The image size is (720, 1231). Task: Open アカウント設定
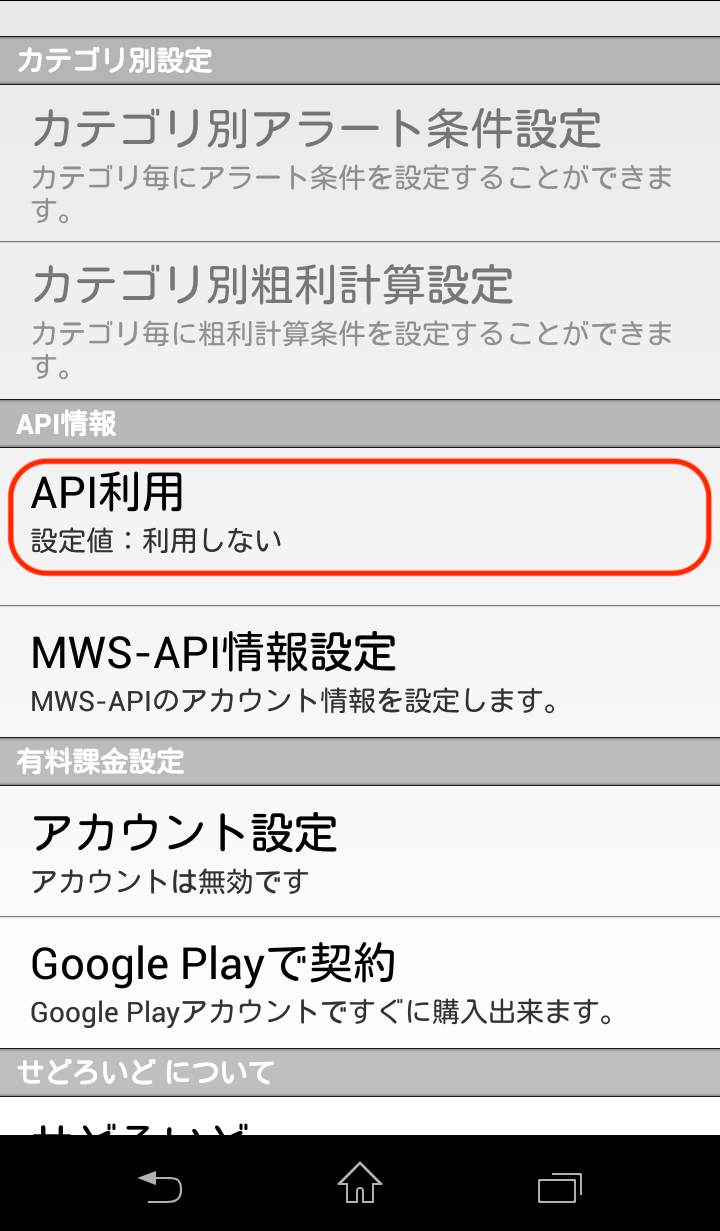pos(360,851)
